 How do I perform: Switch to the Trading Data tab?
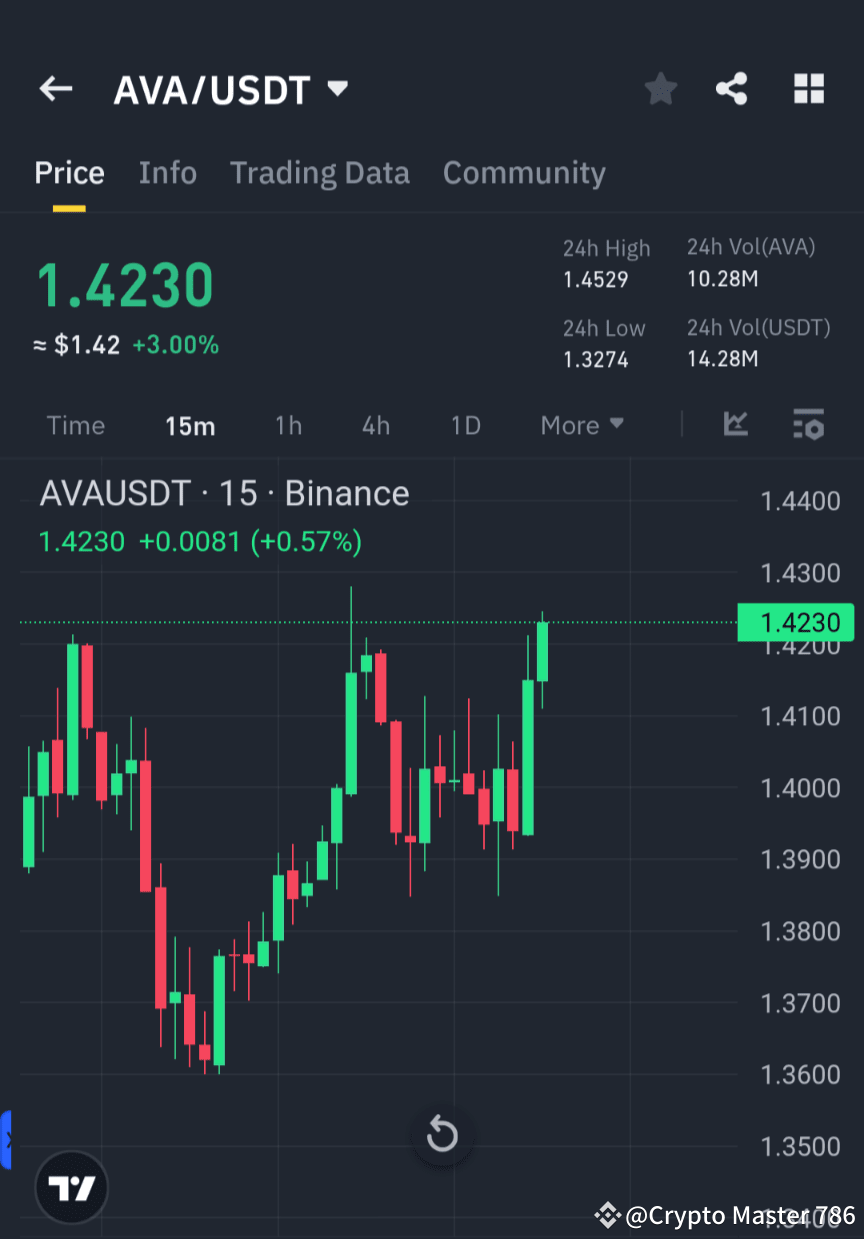[320, 172]
